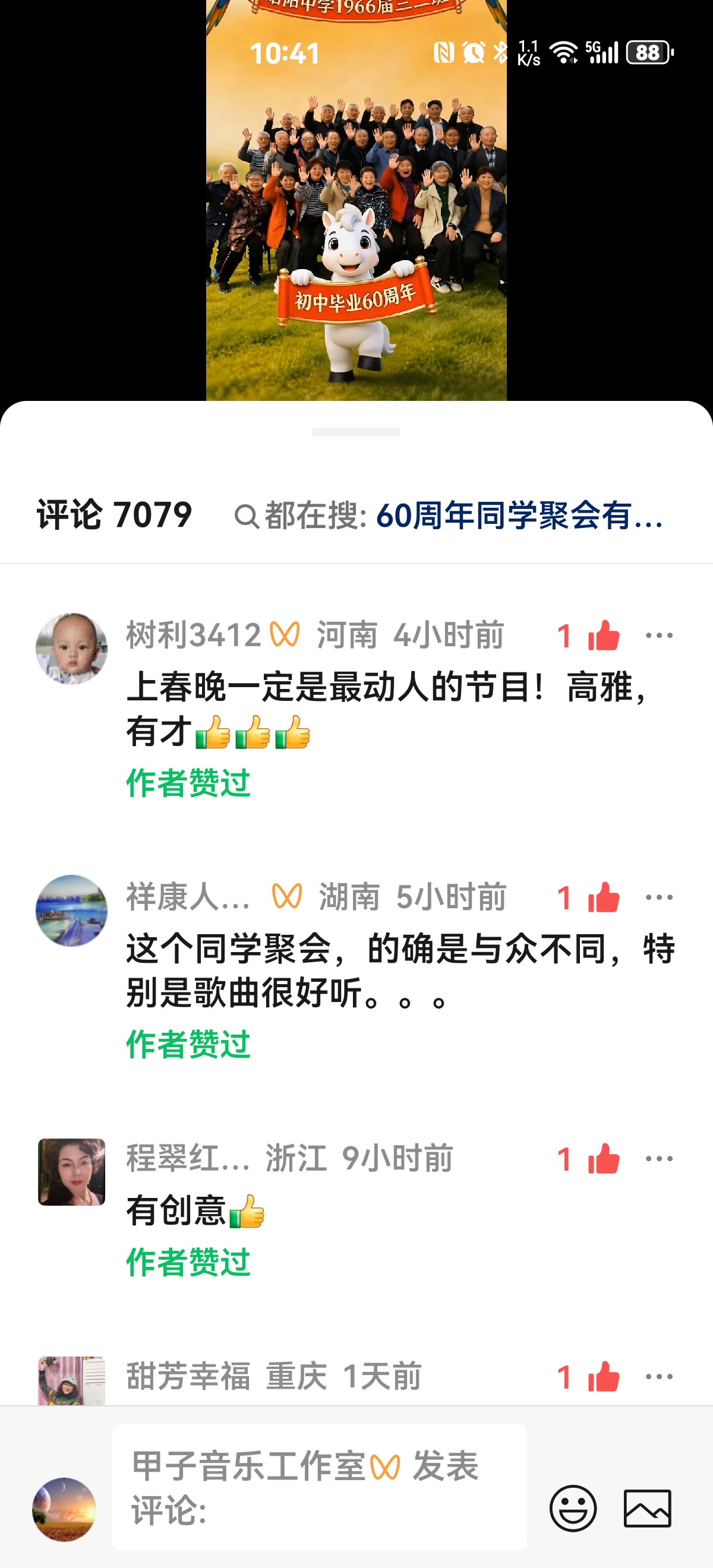The height and width of the screenshot is (1568, 713).
Task: View 树利3412's profile avatar
Action: click(72, 648)
